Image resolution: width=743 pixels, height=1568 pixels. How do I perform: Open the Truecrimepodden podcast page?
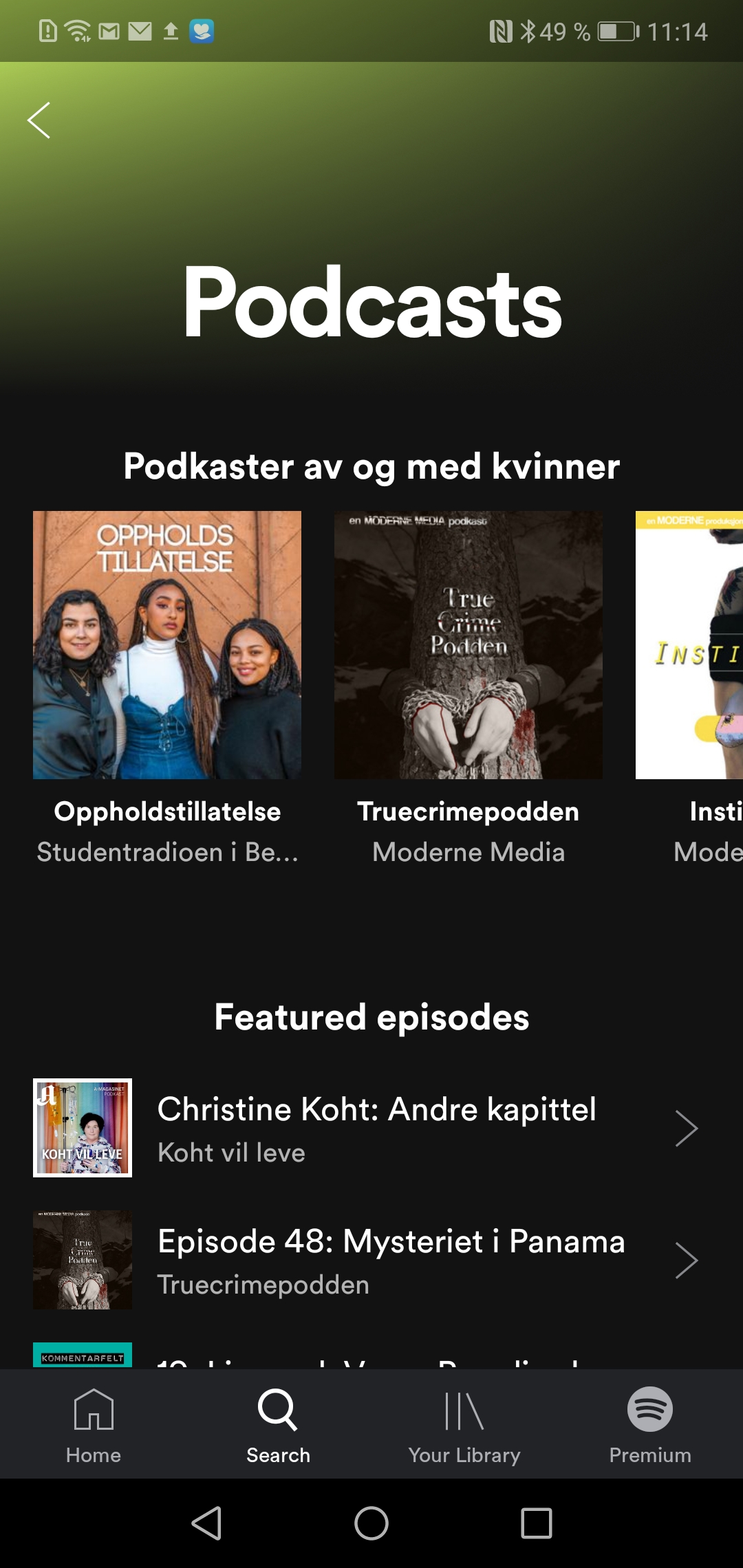[469, 812]
